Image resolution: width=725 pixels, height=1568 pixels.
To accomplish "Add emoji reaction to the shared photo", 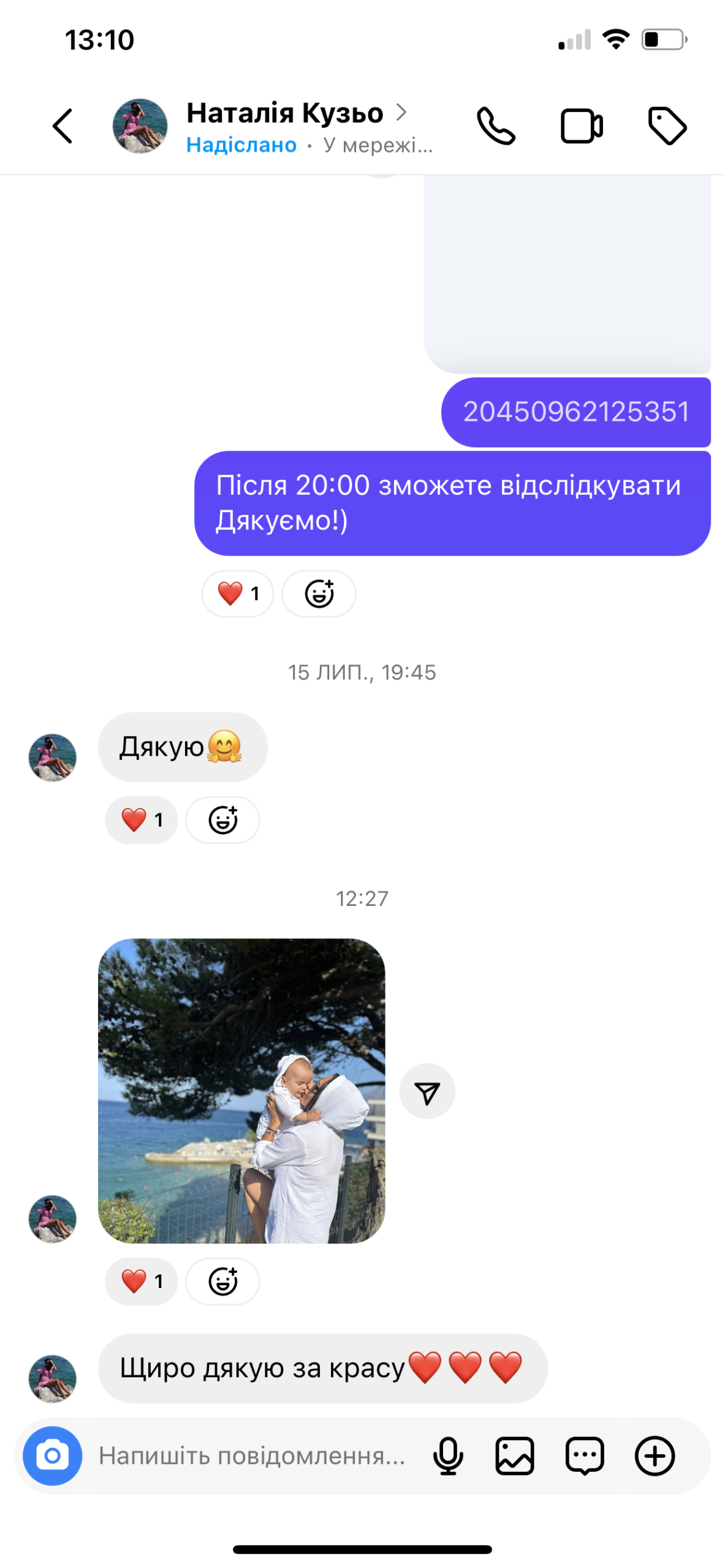I will click(x=222, y=1281).
